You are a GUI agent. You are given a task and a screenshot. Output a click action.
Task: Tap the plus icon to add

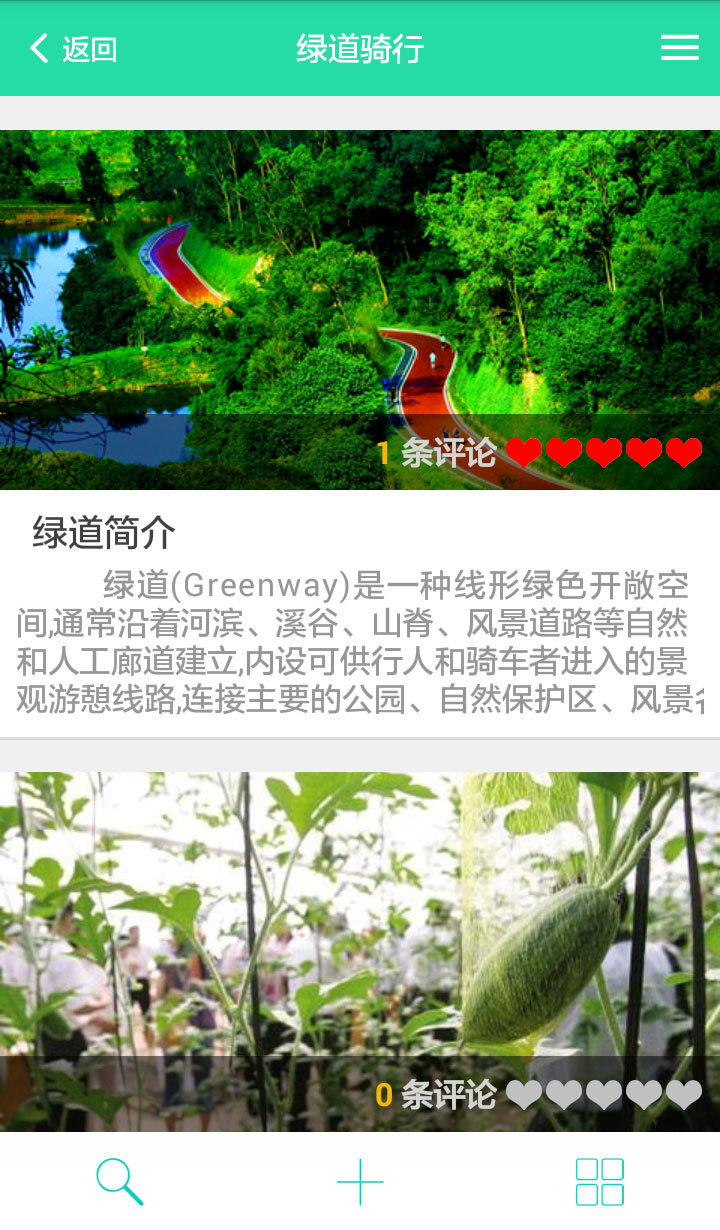point(360,1181)
